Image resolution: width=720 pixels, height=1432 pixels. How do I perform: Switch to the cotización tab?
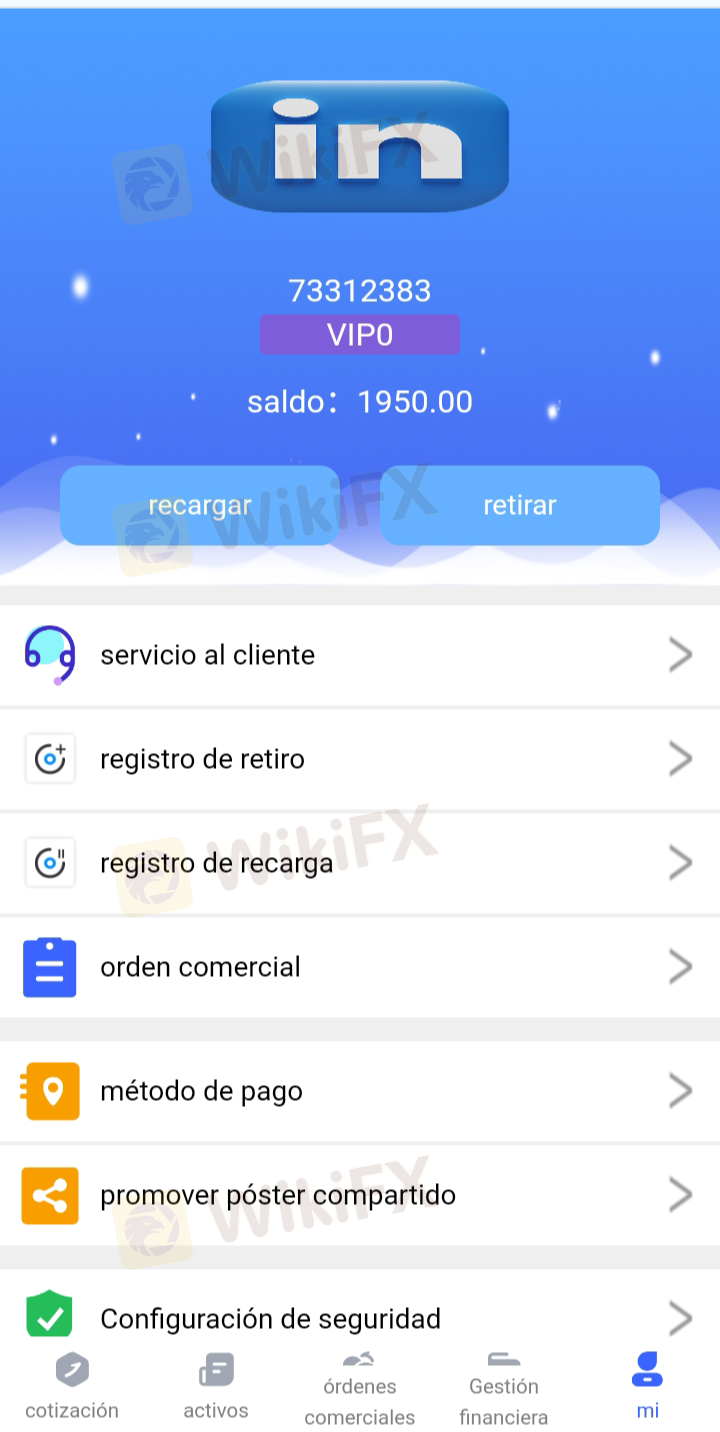click(x=72, y=1388)
